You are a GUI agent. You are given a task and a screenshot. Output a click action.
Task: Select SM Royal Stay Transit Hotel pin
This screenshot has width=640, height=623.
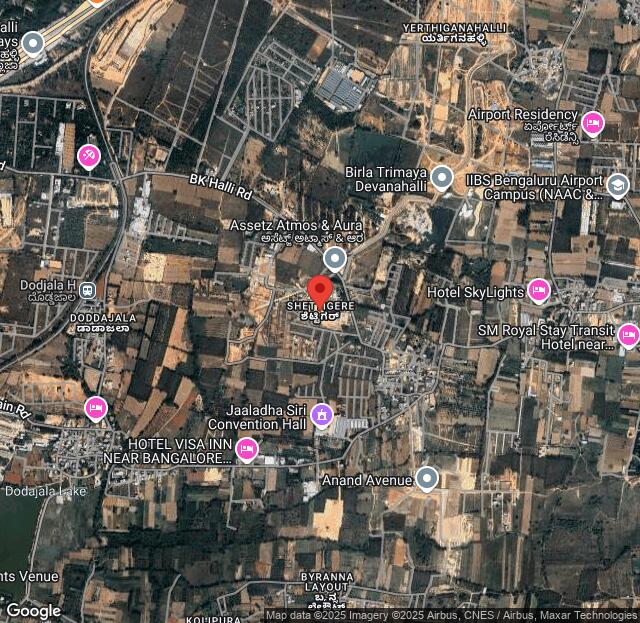click(628, 334)
